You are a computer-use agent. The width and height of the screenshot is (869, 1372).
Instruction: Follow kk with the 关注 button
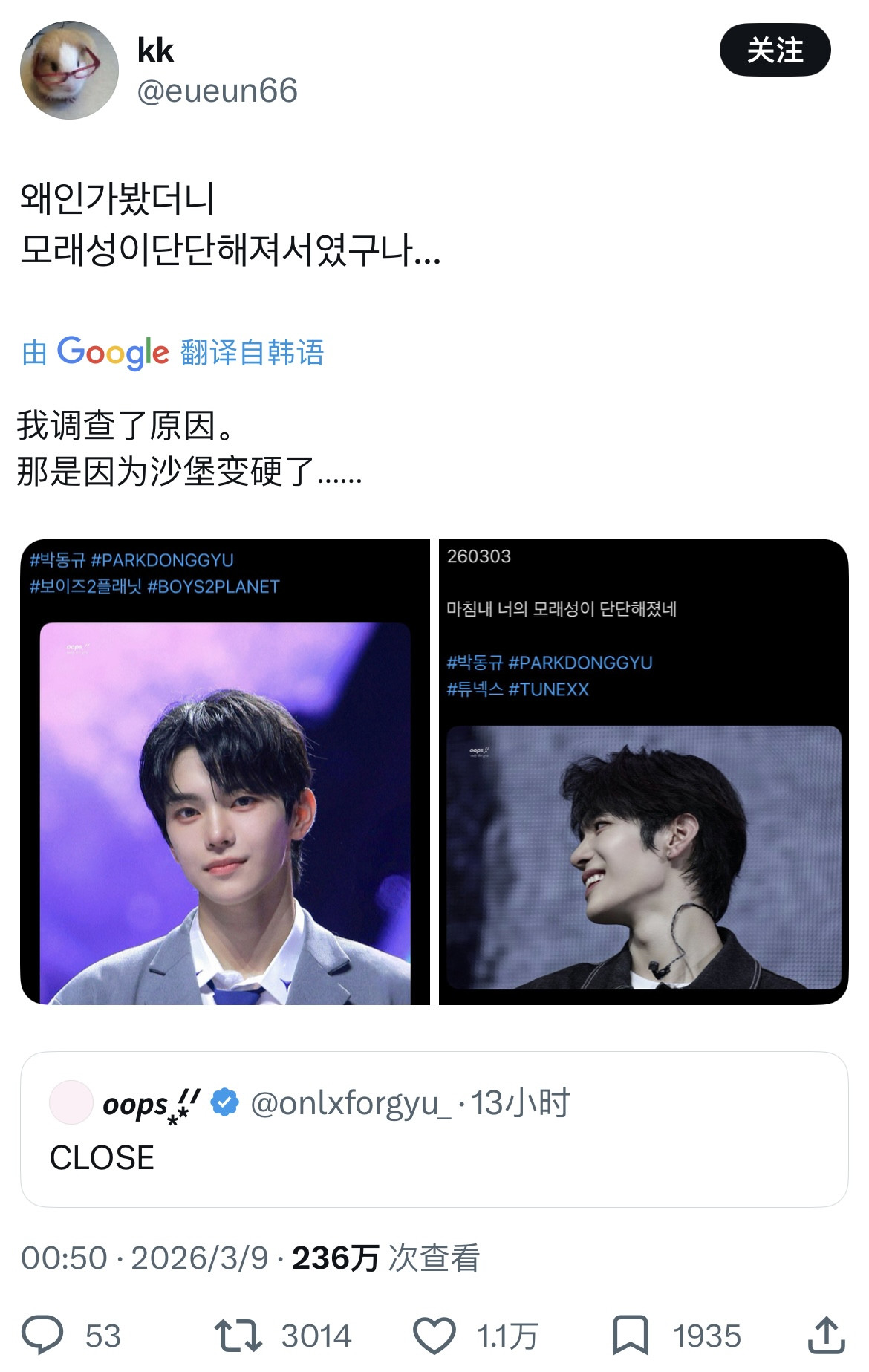(775, 50)
